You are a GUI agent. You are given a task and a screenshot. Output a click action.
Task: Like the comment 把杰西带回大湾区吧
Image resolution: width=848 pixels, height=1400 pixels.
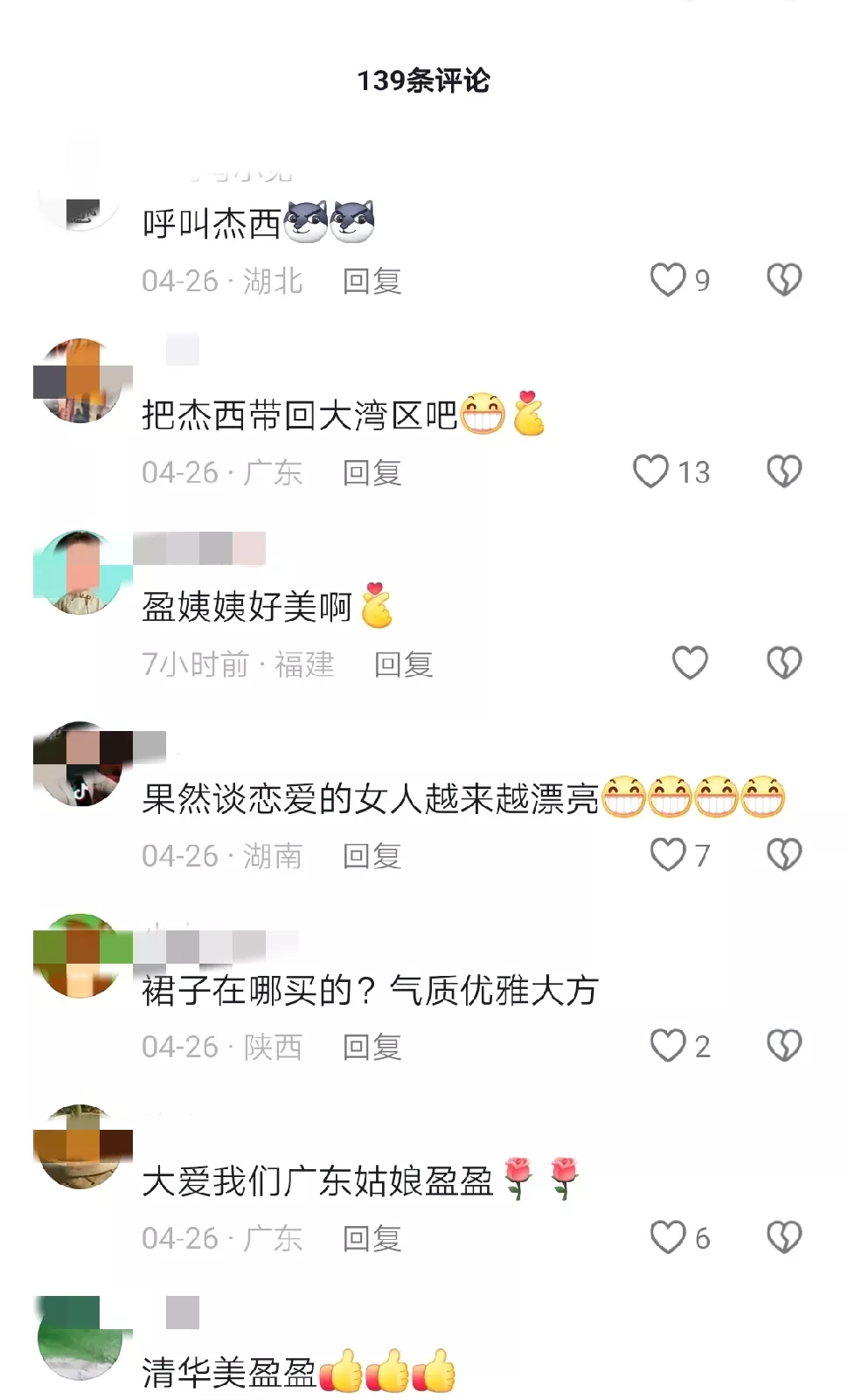651,472
